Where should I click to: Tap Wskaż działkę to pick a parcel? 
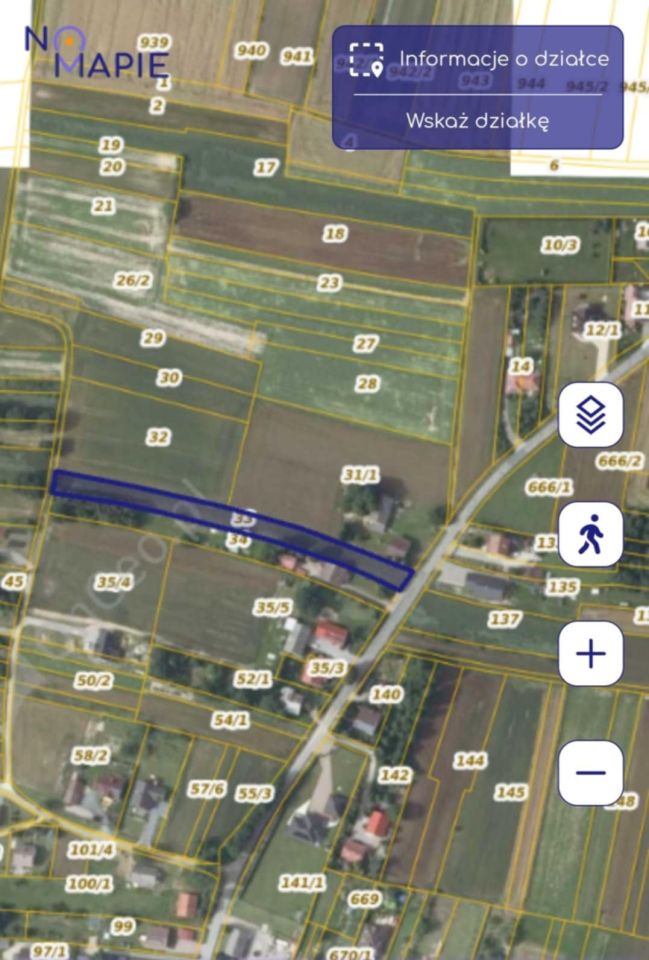(477, 121)
